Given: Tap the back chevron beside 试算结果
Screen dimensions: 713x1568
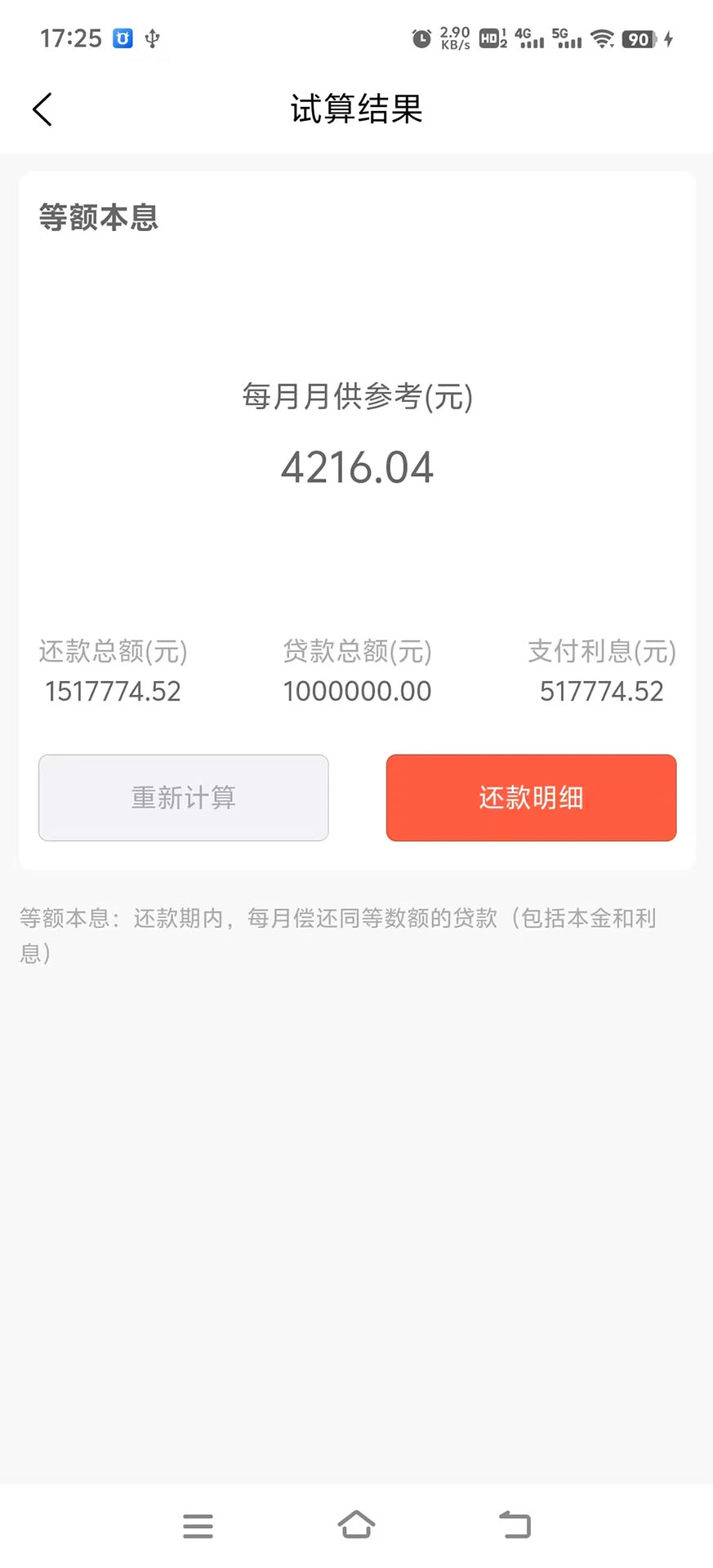Looking at the screenshot, I should [41, 109].
